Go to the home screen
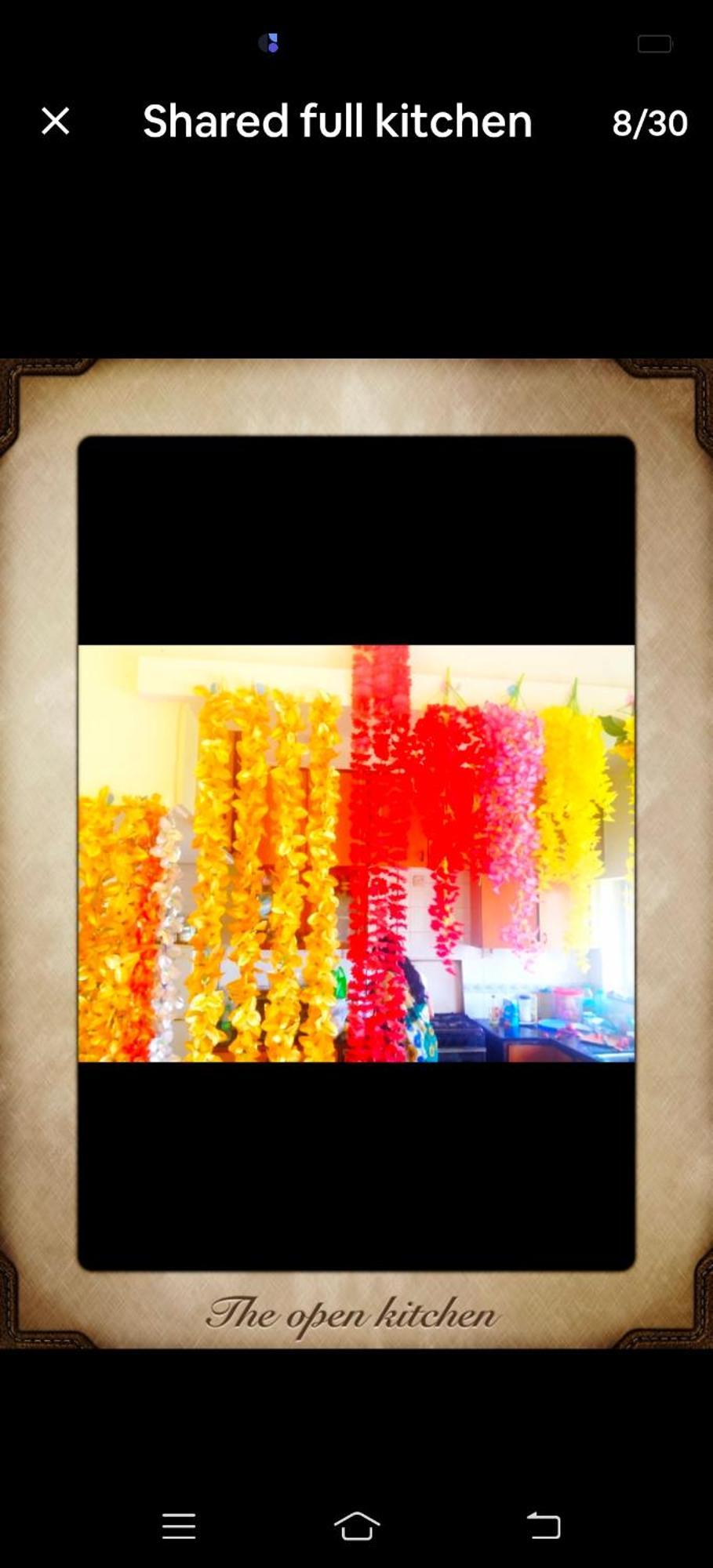 (357, 1526)
